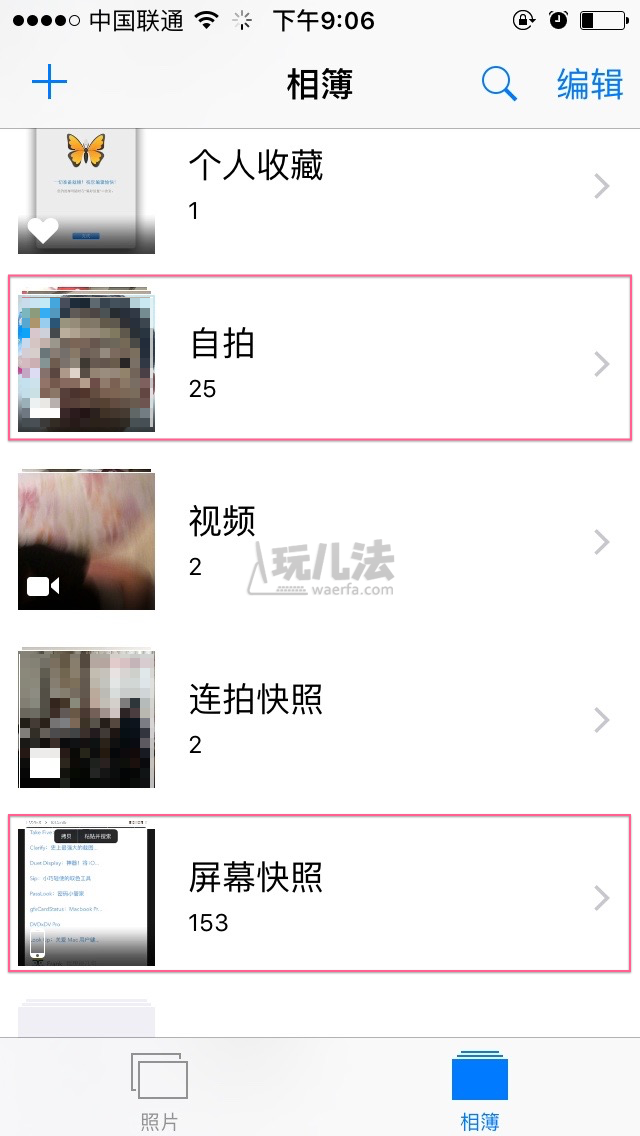
Task: Tap the 编辑 edit button
Action: [590, 85]
